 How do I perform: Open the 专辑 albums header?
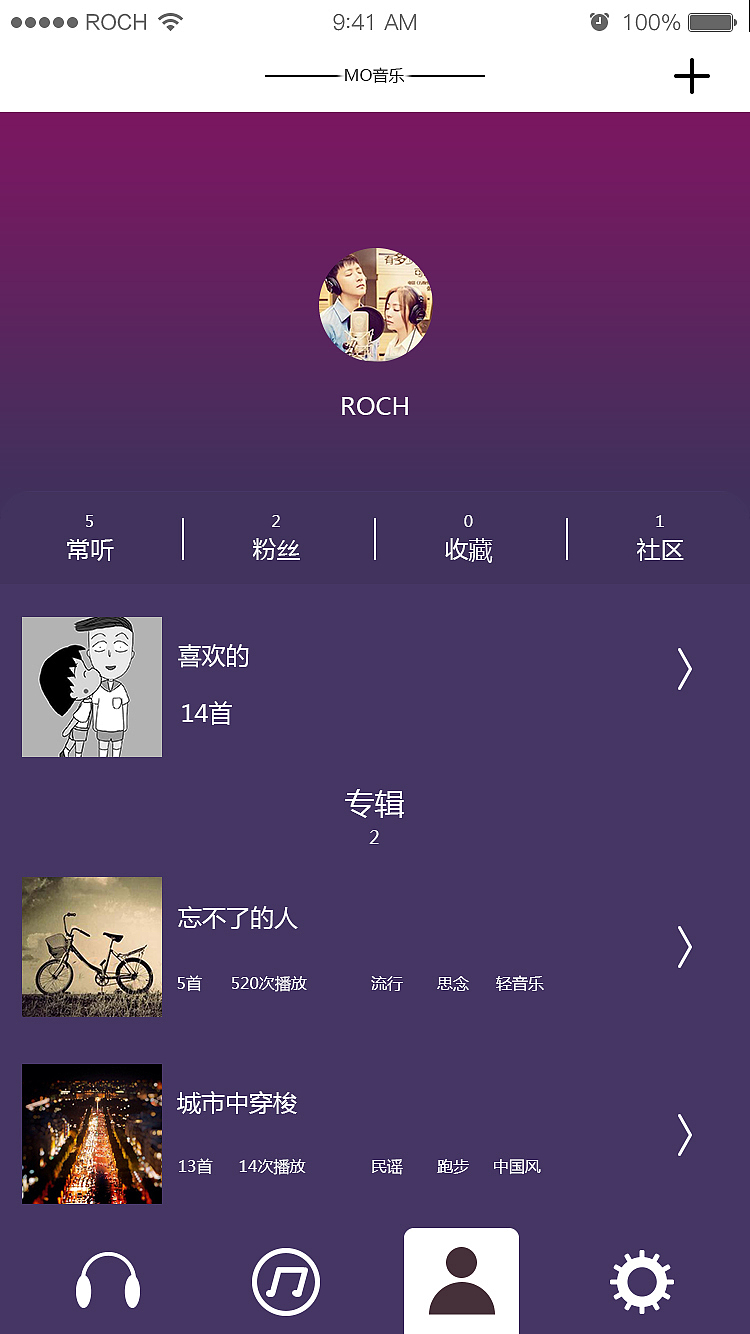click(x=375, y=805)
